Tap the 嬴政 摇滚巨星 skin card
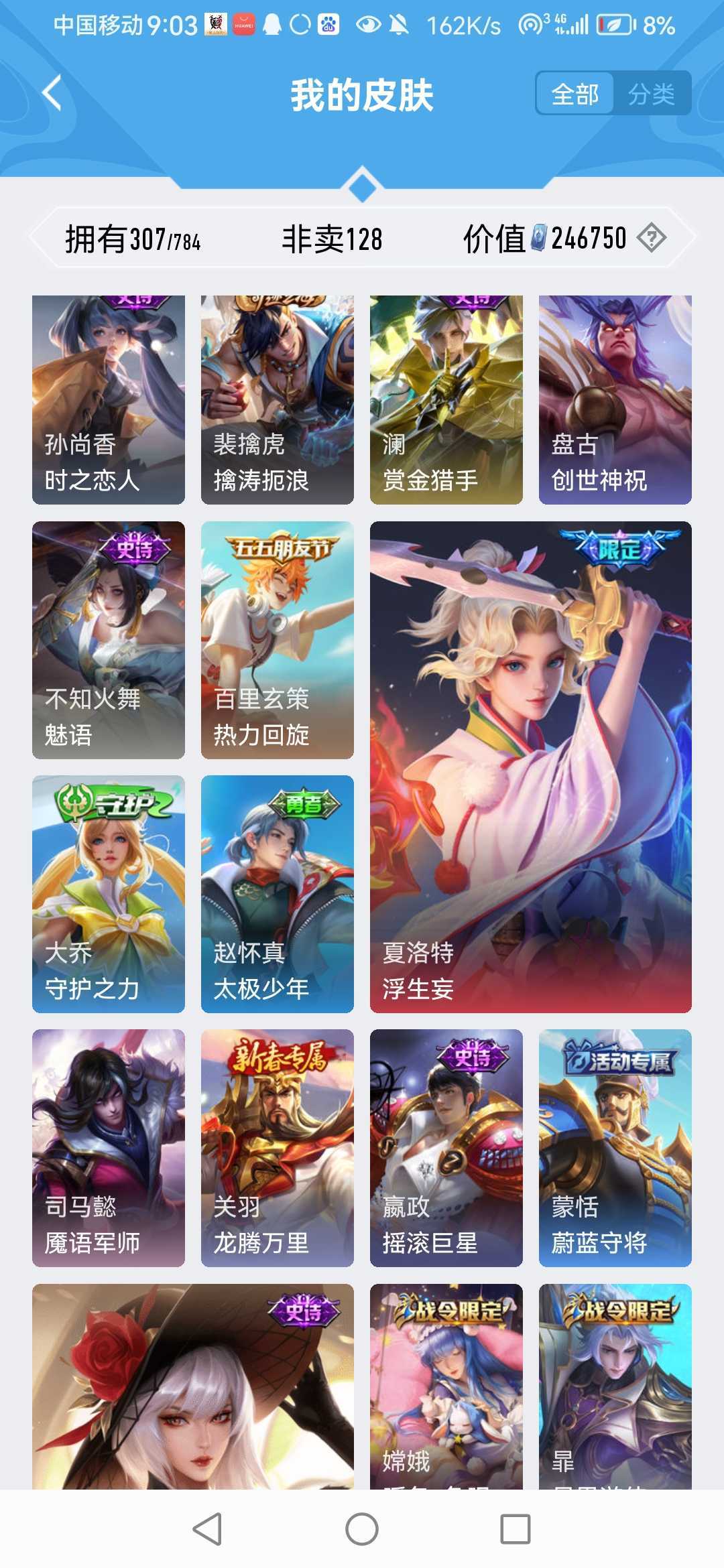The image size is (724, 1568). tap(446, 1148)
